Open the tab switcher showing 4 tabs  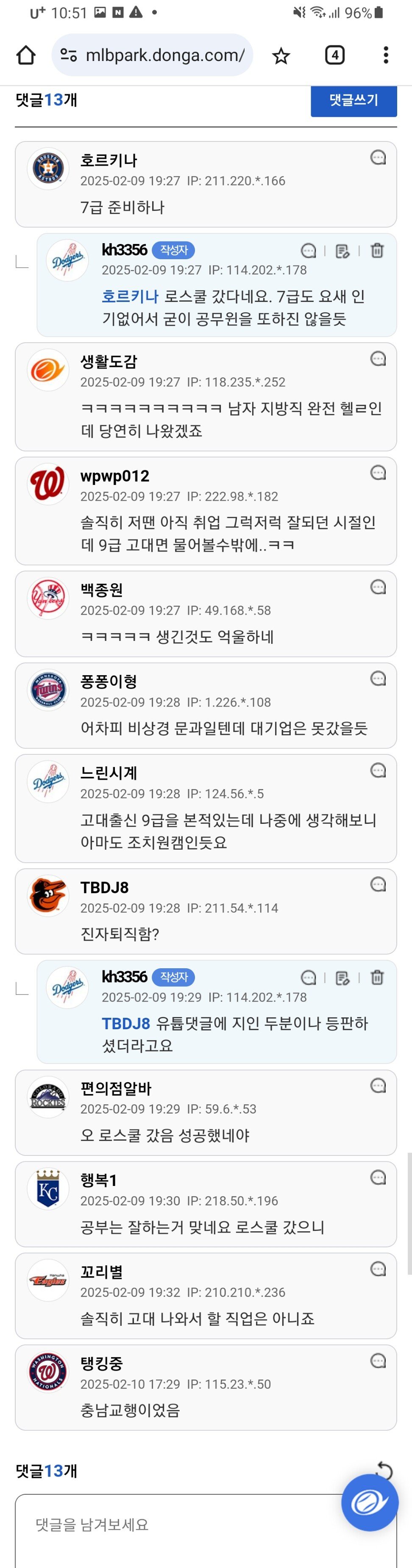pyautogui.click(x=334, y=55)
